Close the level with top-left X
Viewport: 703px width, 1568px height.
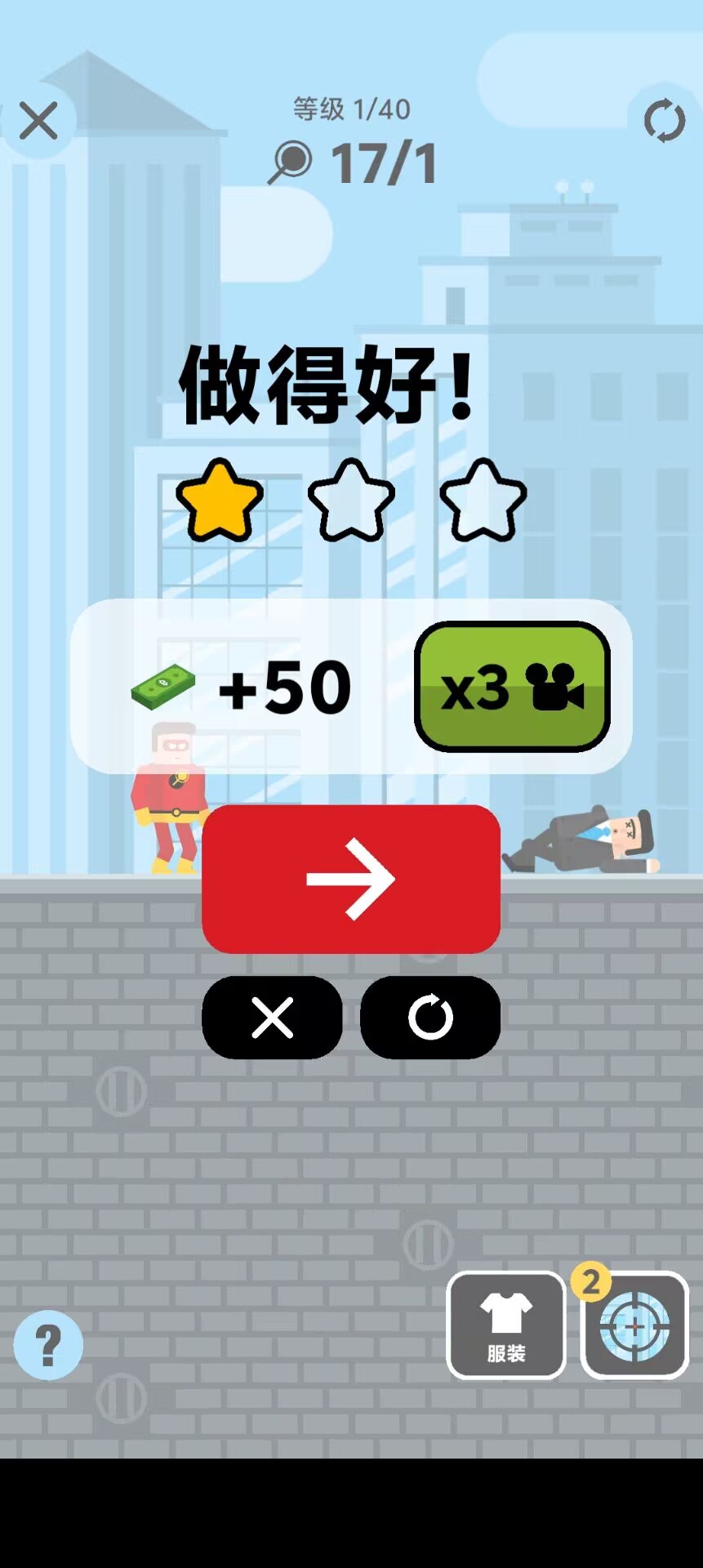38,121
